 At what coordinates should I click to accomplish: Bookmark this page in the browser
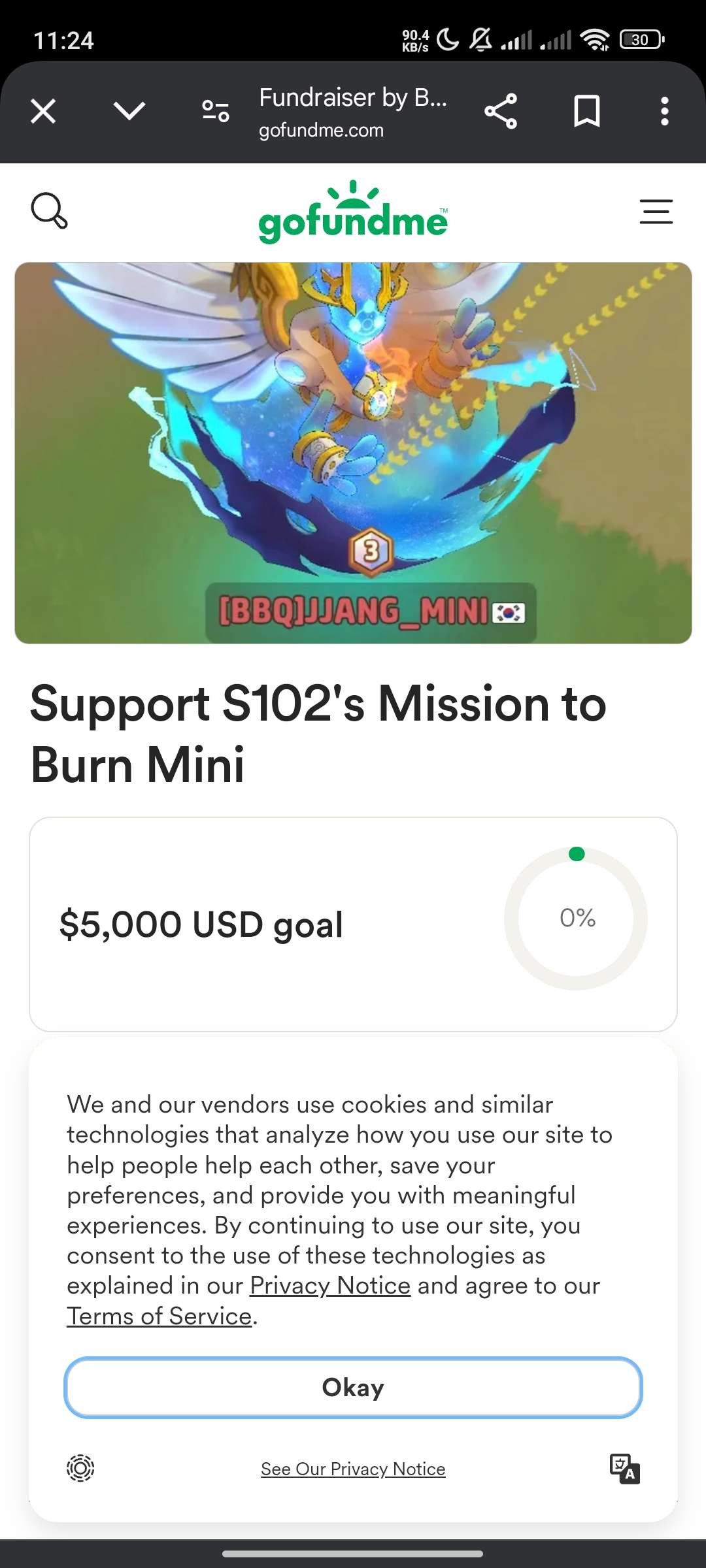pos(587,111)
